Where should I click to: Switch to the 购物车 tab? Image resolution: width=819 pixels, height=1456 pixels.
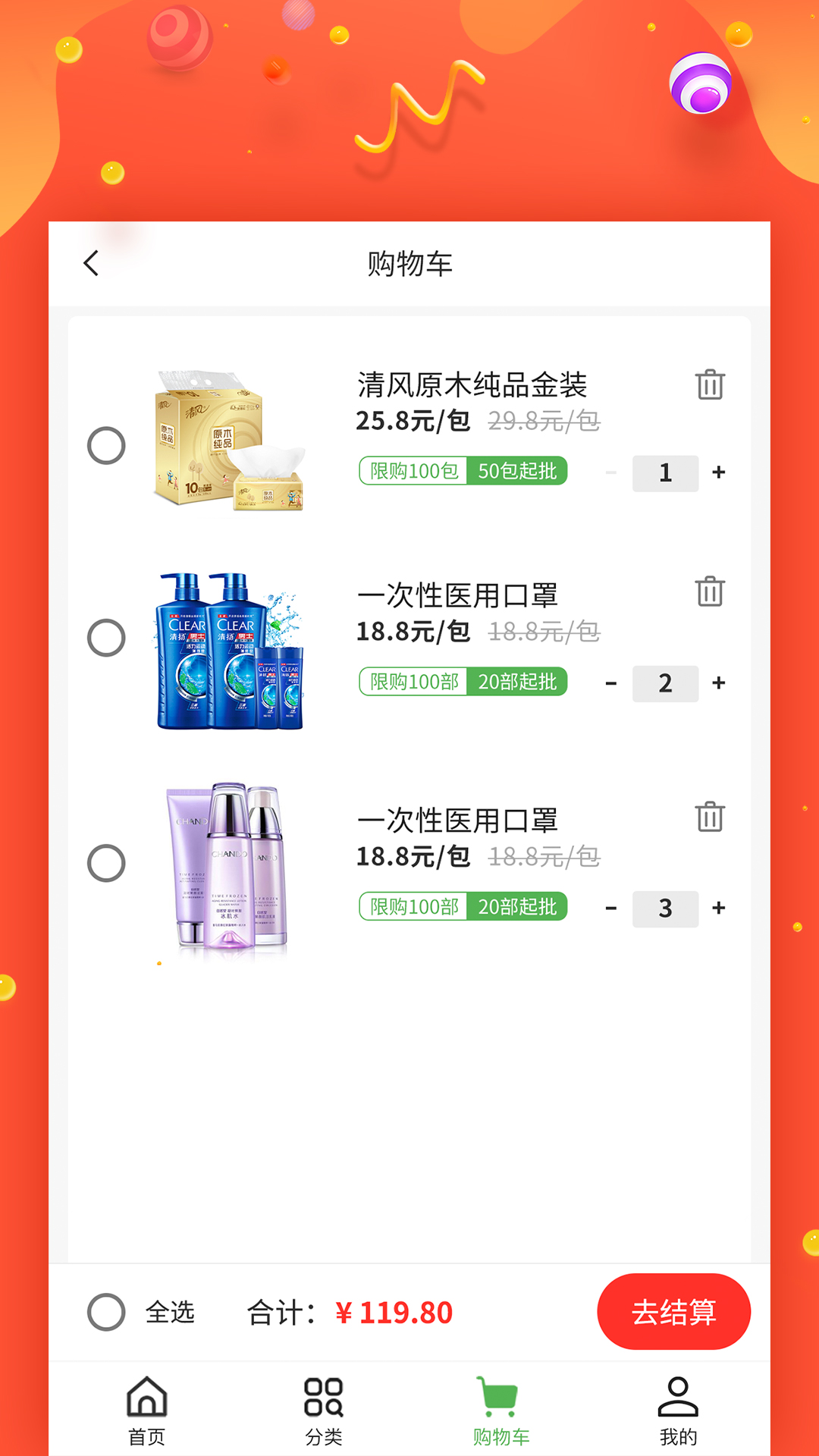click(500, 1410)
